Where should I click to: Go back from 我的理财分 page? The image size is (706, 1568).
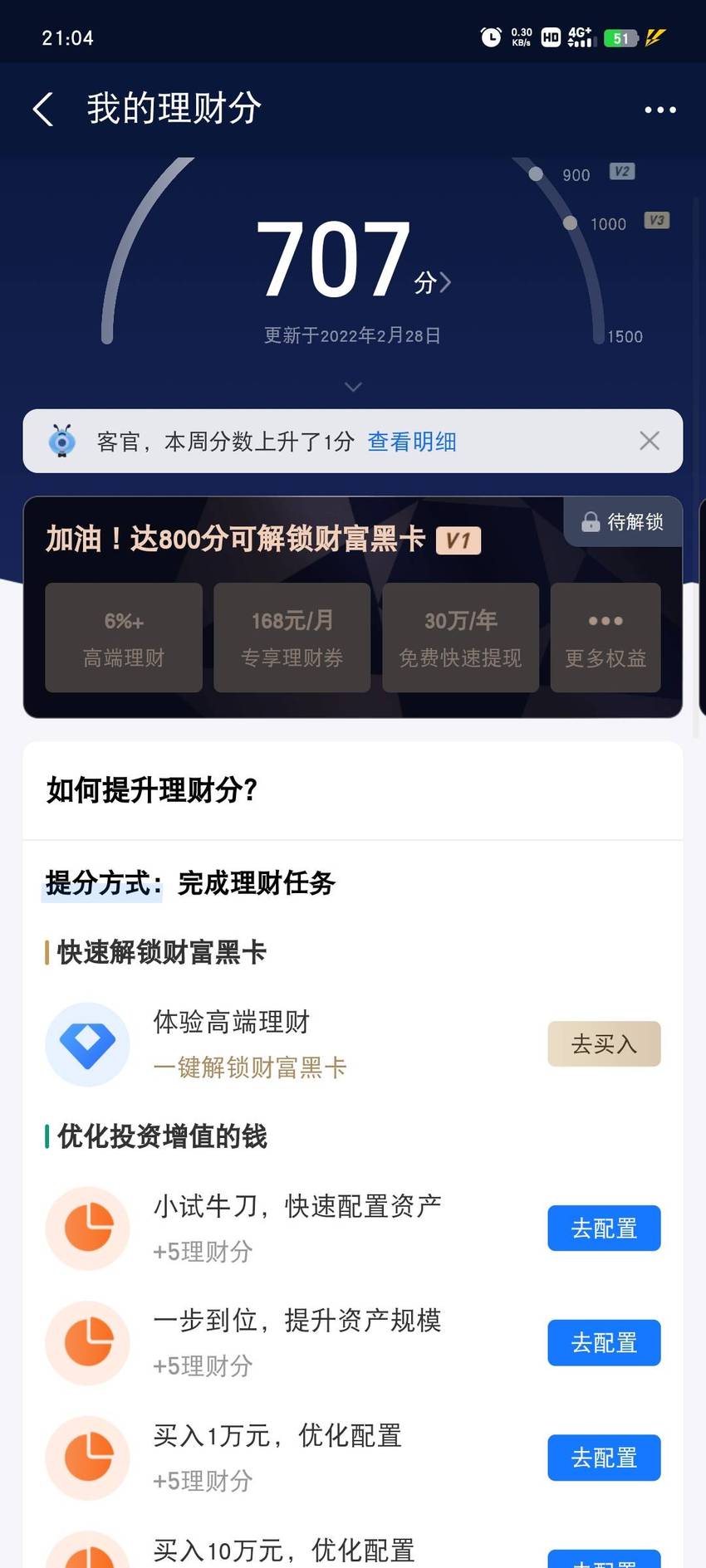(x=43, y=109)
